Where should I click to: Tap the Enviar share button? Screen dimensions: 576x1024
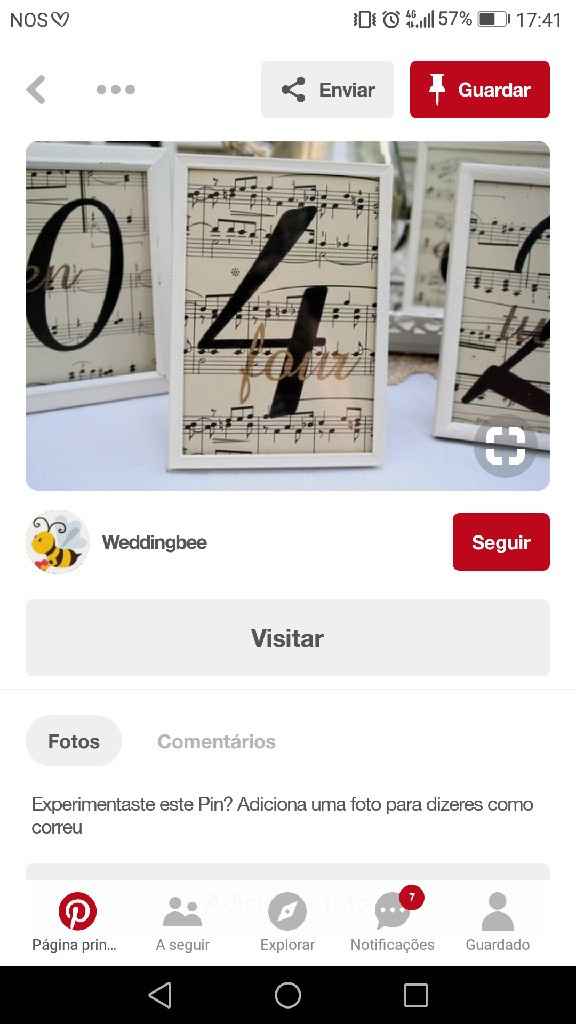[327, 89]
